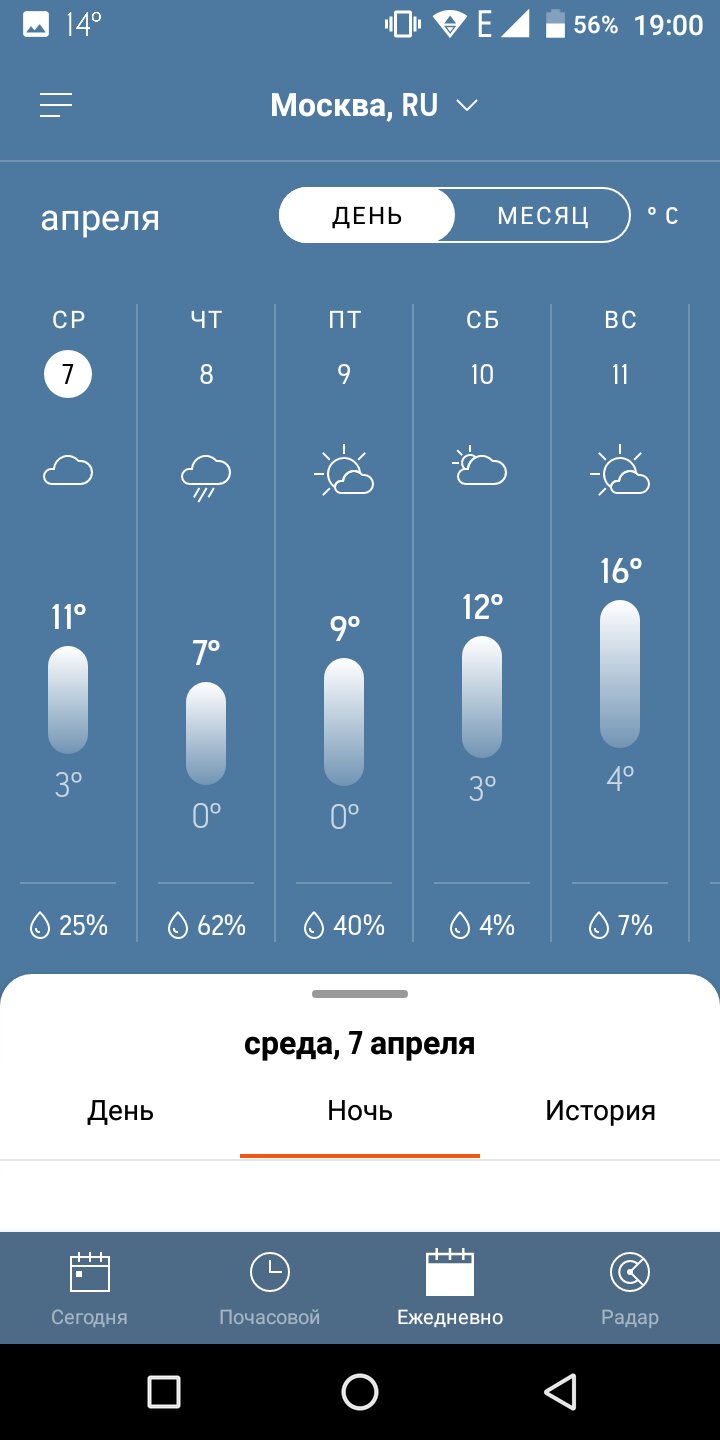Go to the Сегодня tab
The height and width of the screenshot is (1440, 720).
(90, 1289)
